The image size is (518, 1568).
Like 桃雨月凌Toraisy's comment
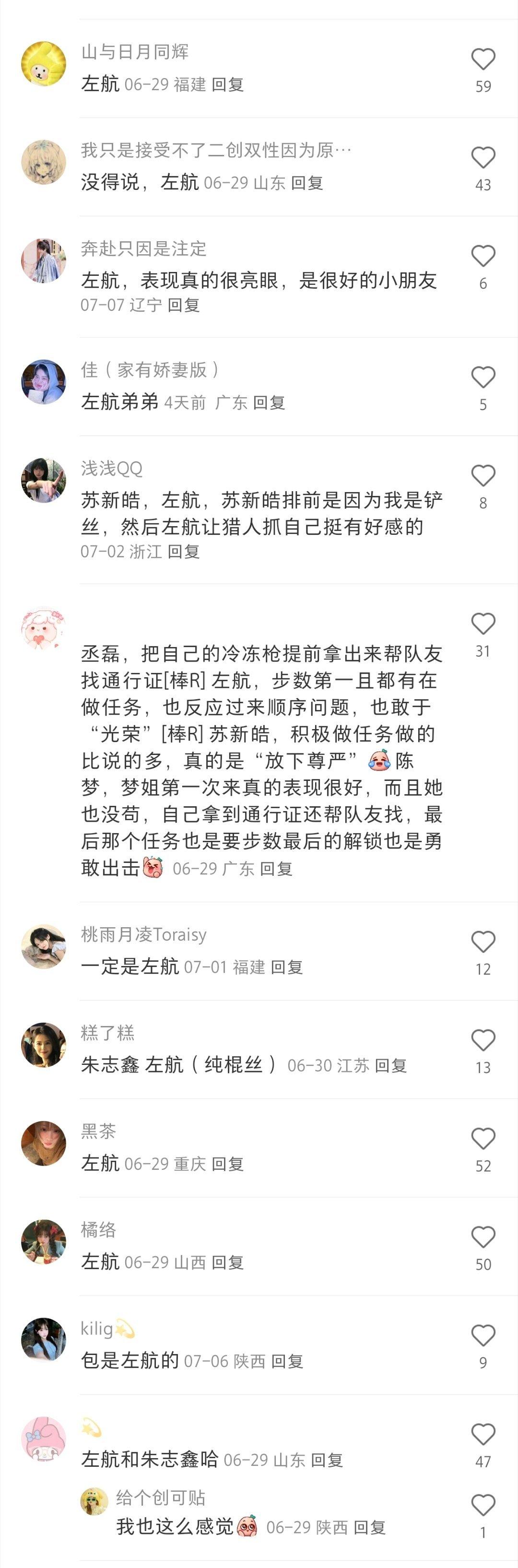[483, 942]
